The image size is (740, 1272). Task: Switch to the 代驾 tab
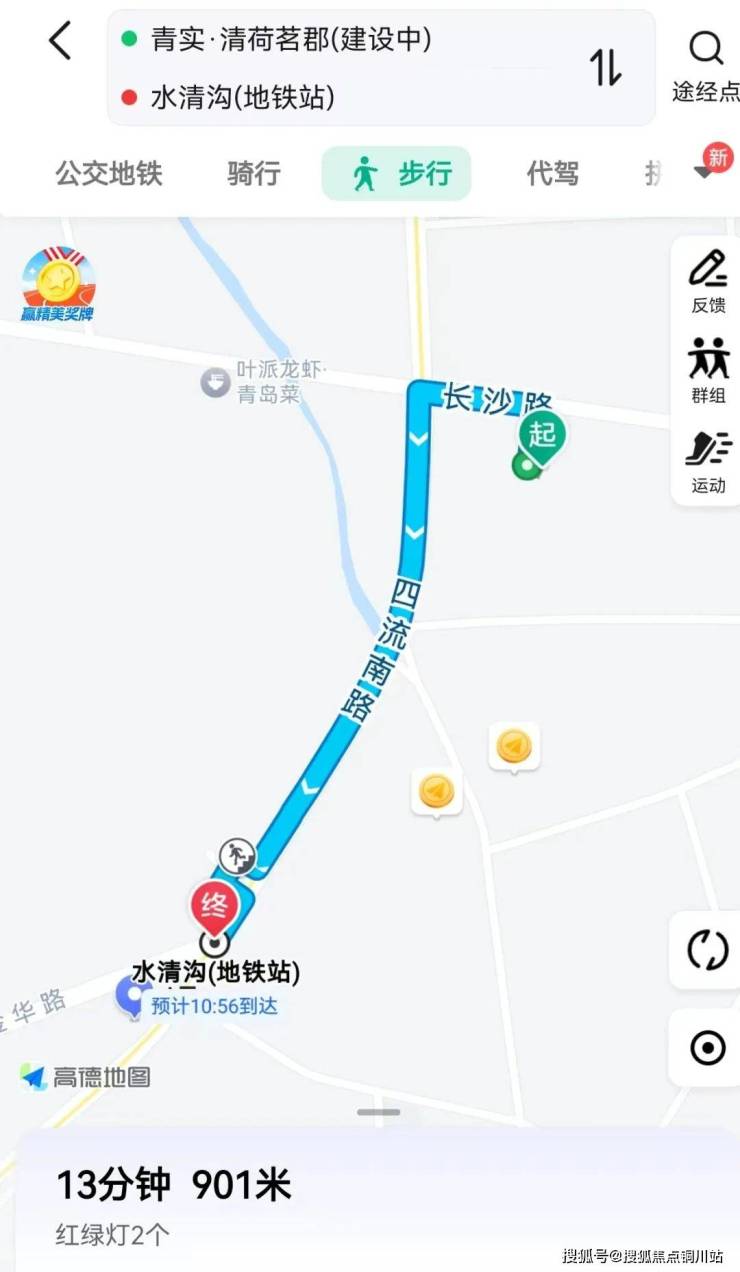[x=552, y=173]
